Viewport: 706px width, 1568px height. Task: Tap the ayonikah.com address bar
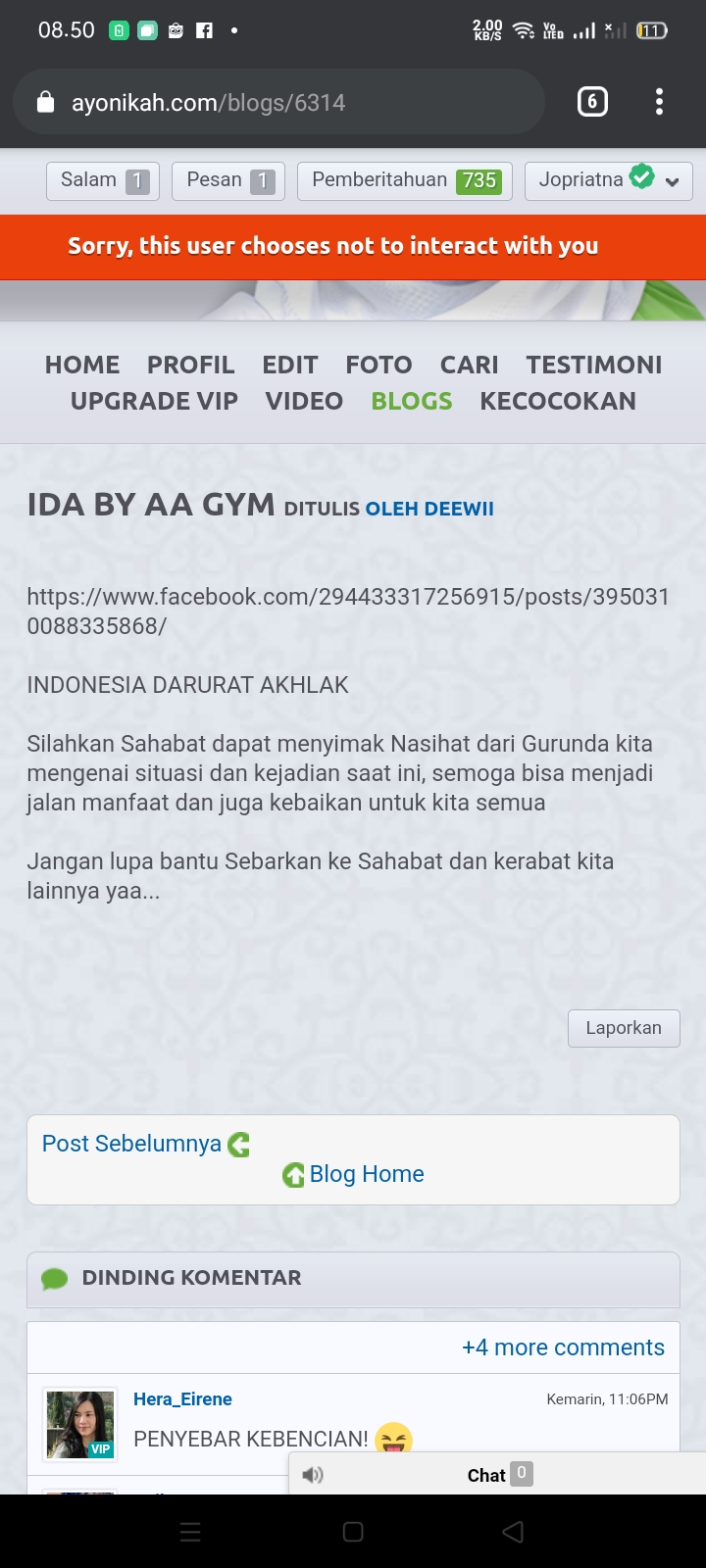click(278, 102)
